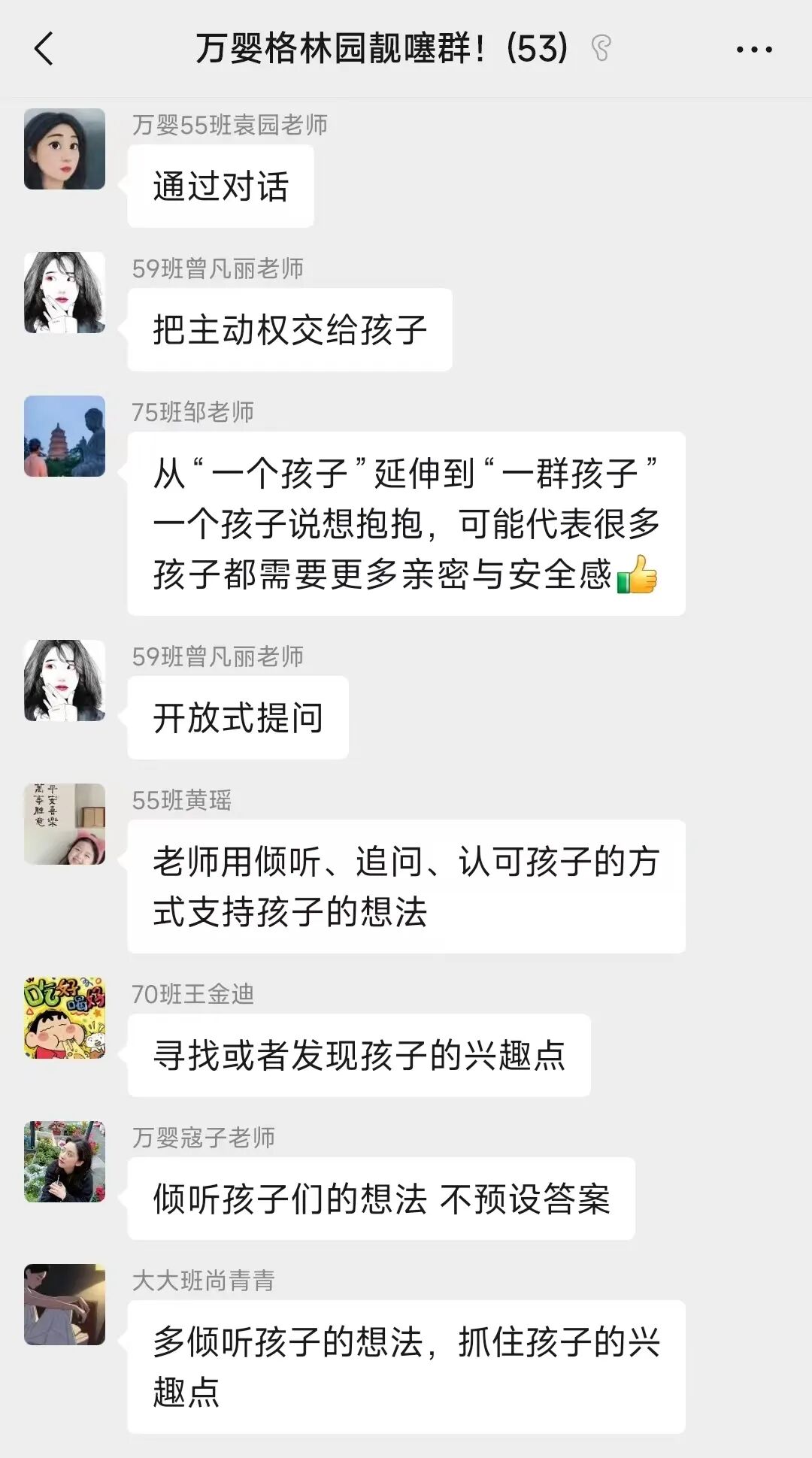Open 75班邹老师's profile avatar
Screen dimensions: 812x1458
[x=65, y=436]
